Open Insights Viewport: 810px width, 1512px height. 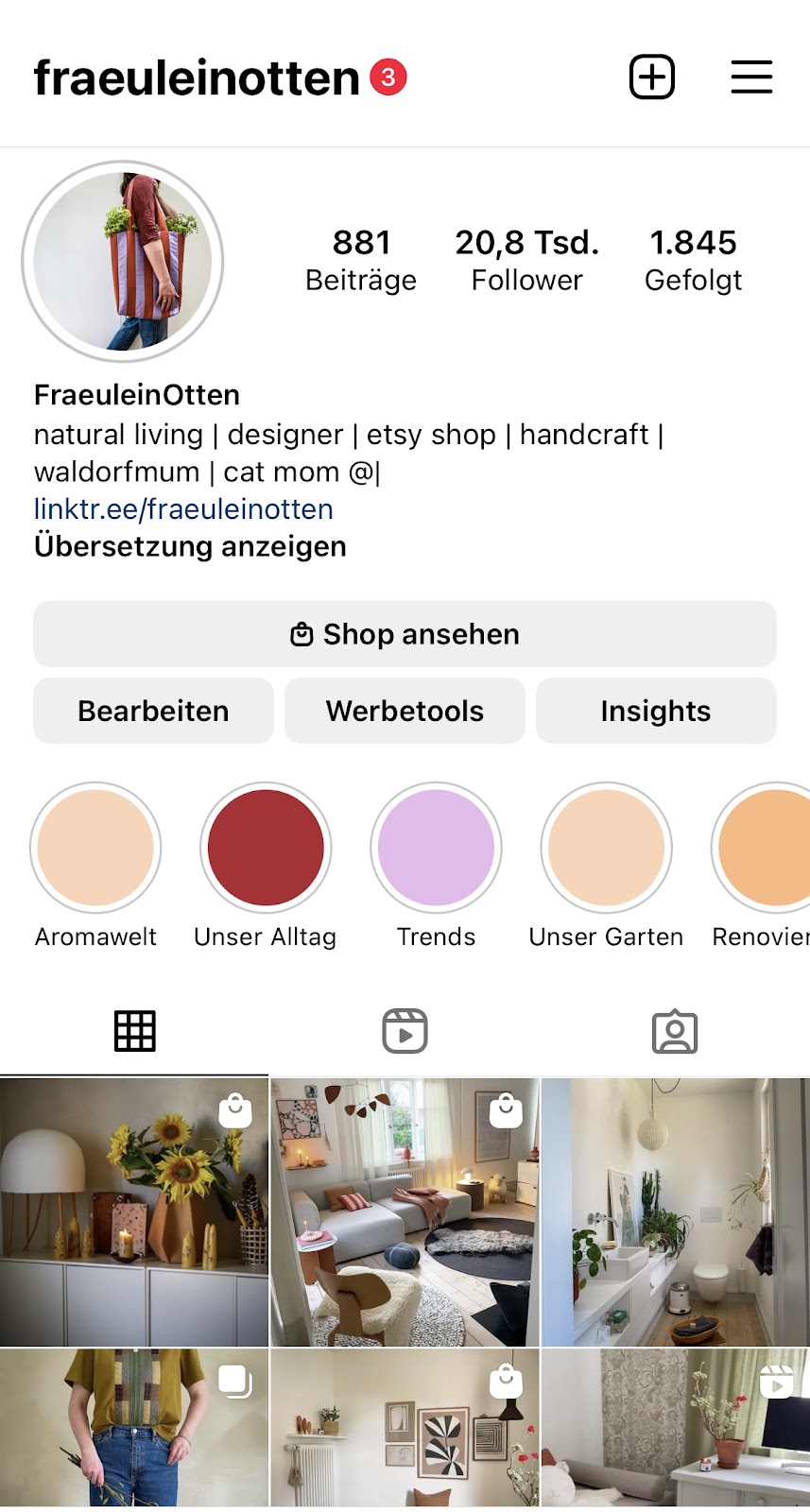[655, 711]
